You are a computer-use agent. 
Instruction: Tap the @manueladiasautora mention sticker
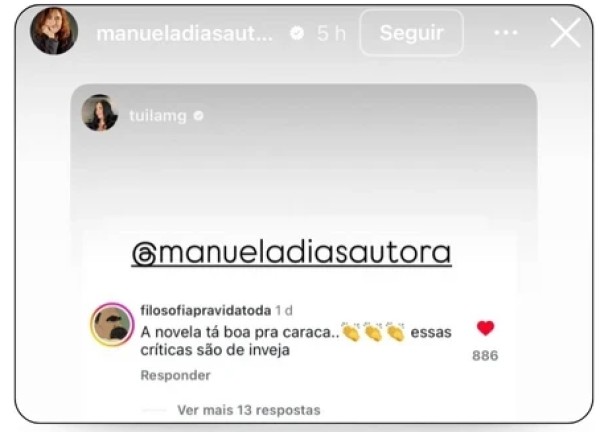291,253
